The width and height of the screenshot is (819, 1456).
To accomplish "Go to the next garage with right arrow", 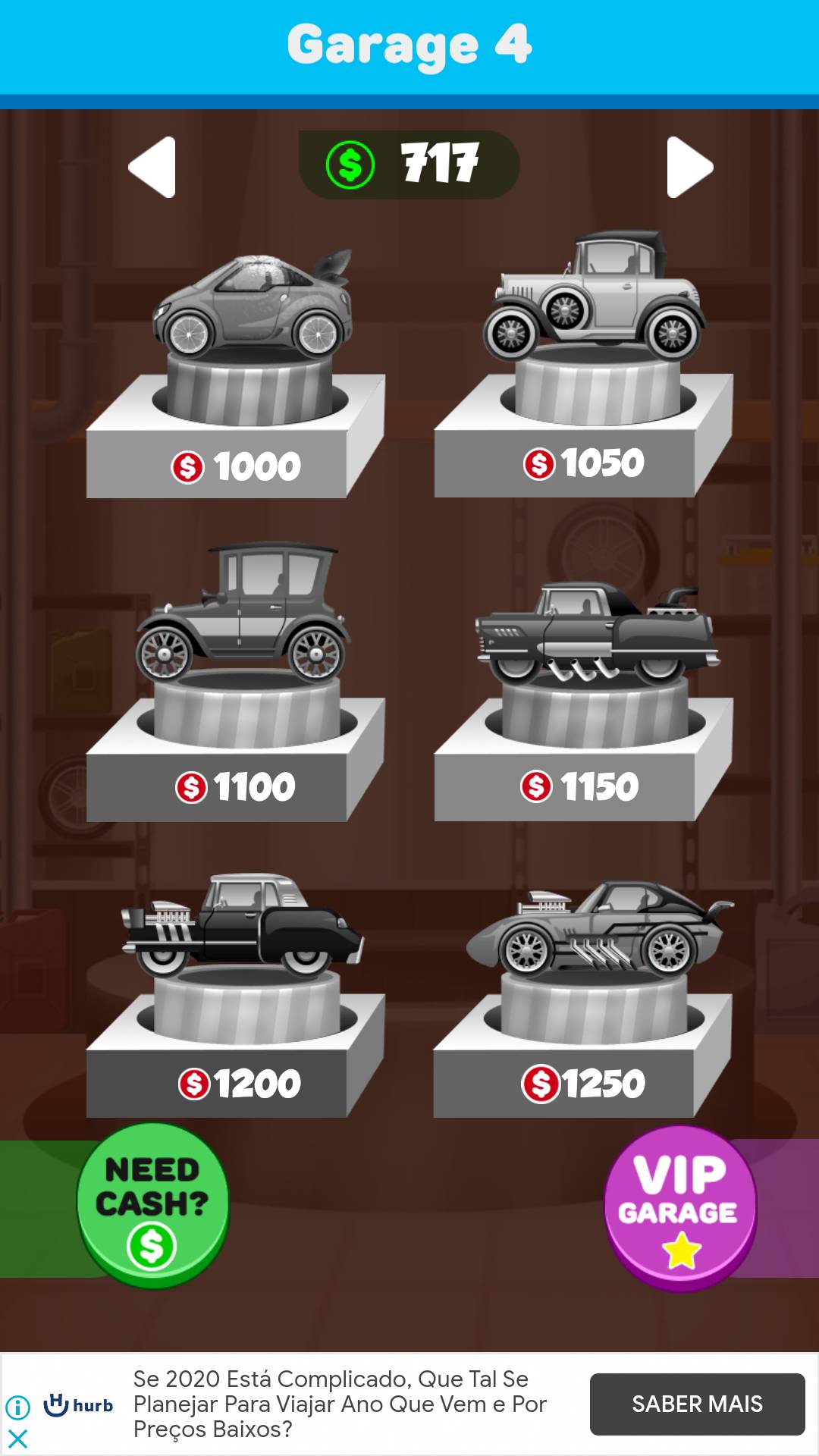I will pyautogui.click(x=689, y=168).
